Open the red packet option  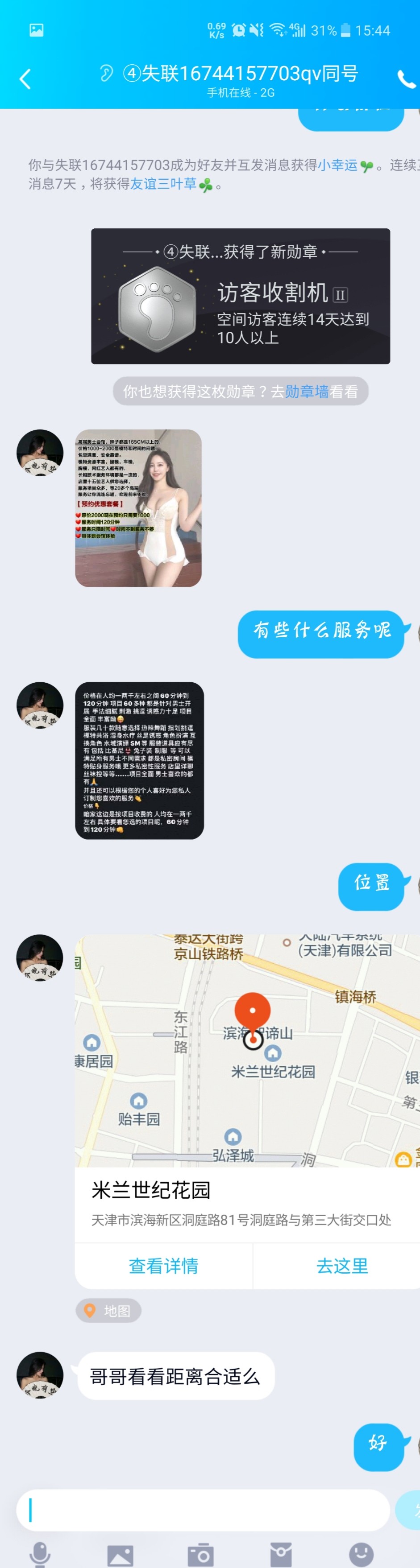281,1554
